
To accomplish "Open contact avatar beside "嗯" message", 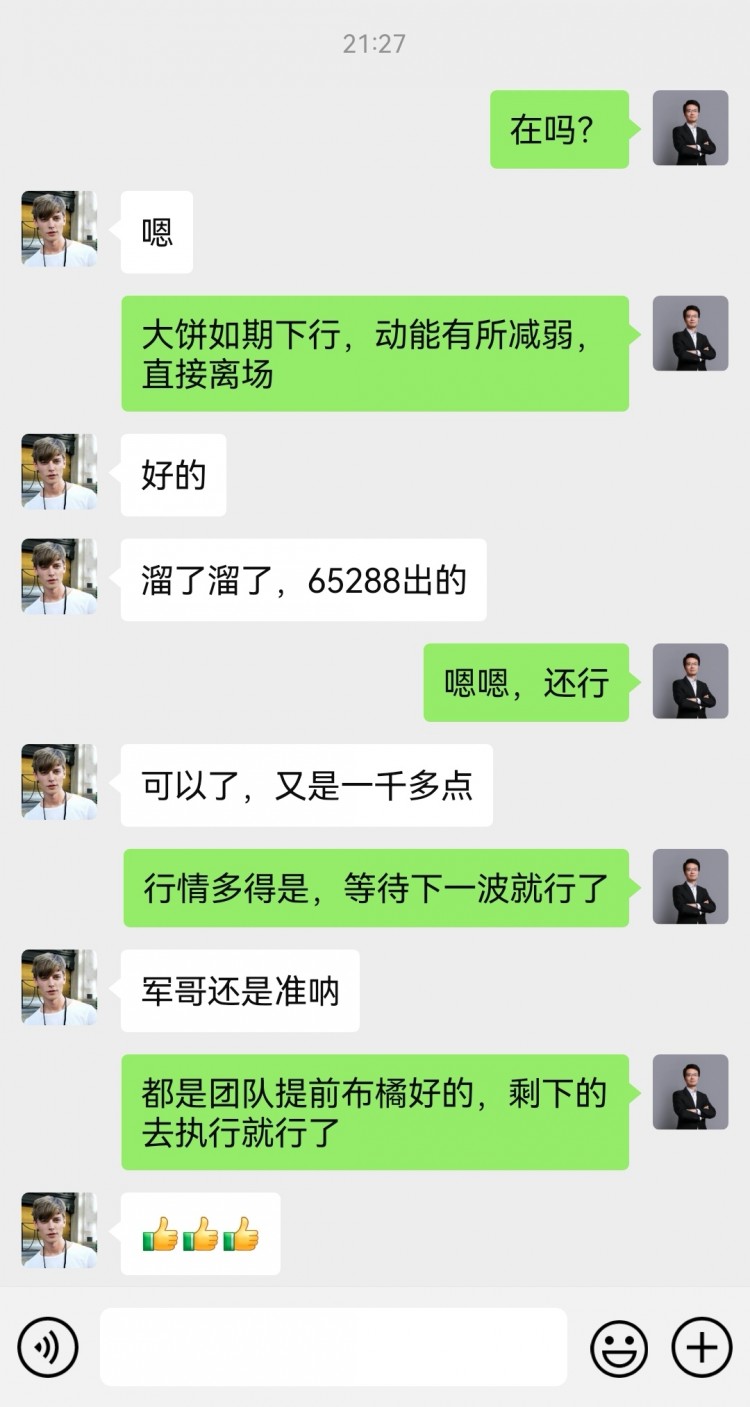I will click(x=59, y=229).
